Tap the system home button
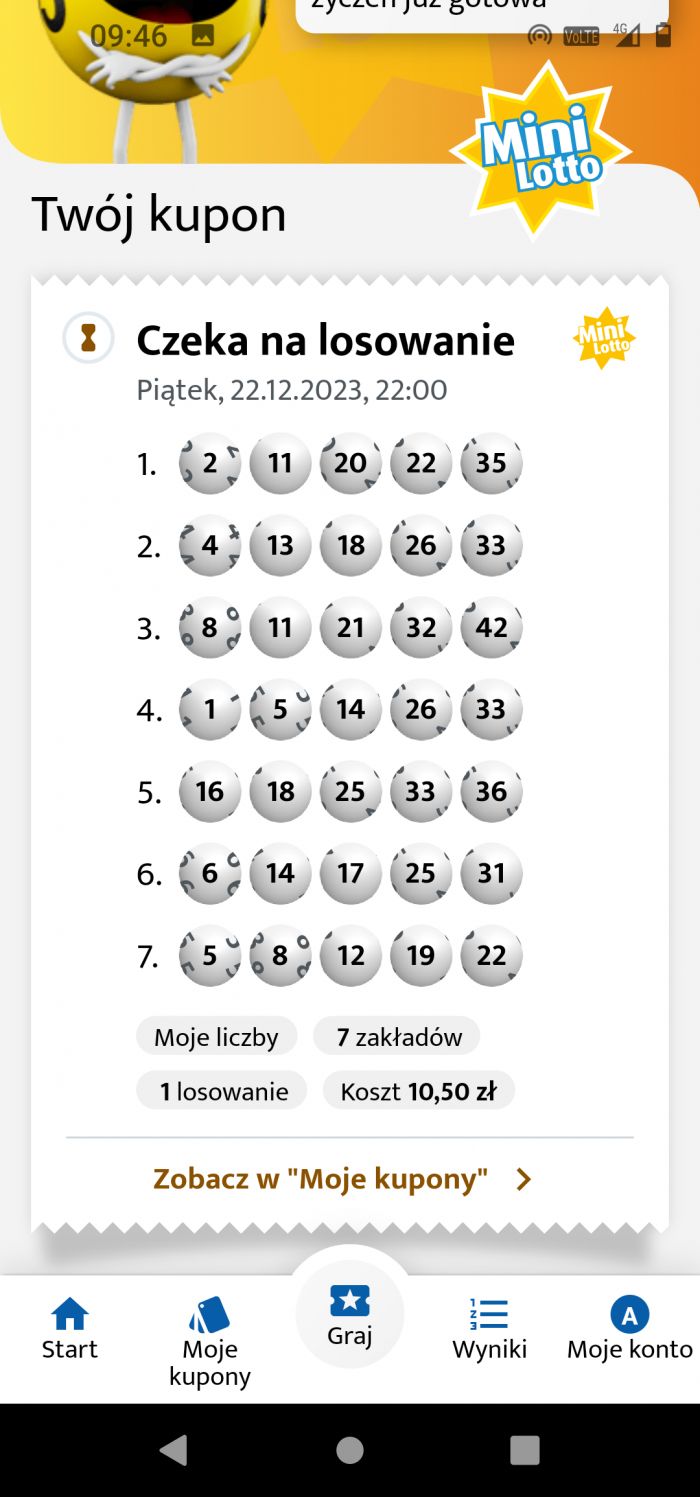 (x=350, y=1449)
